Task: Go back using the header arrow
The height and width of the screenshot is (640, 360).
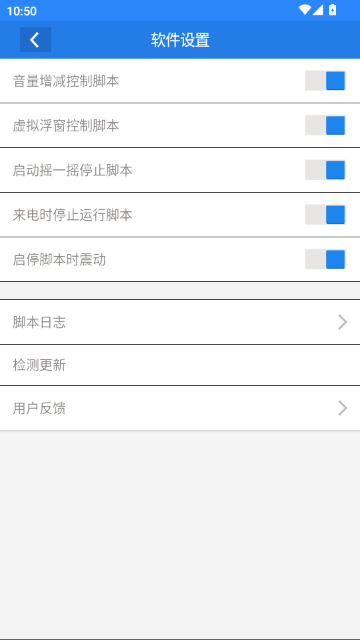Action: tap(36, 40)
